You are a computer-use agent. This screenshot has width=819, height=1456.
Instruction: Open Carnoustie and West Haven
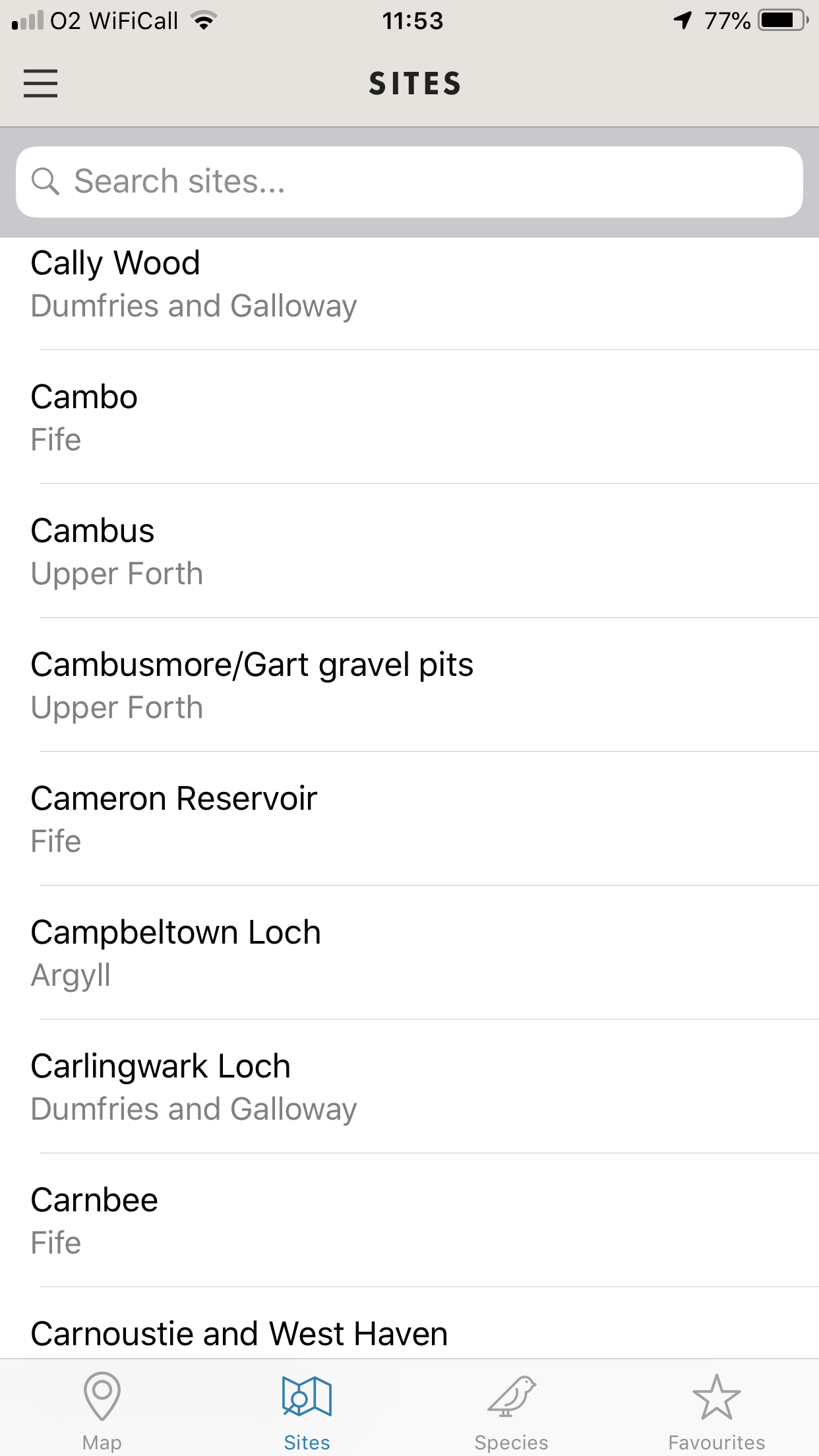(x=409, y=1323)
